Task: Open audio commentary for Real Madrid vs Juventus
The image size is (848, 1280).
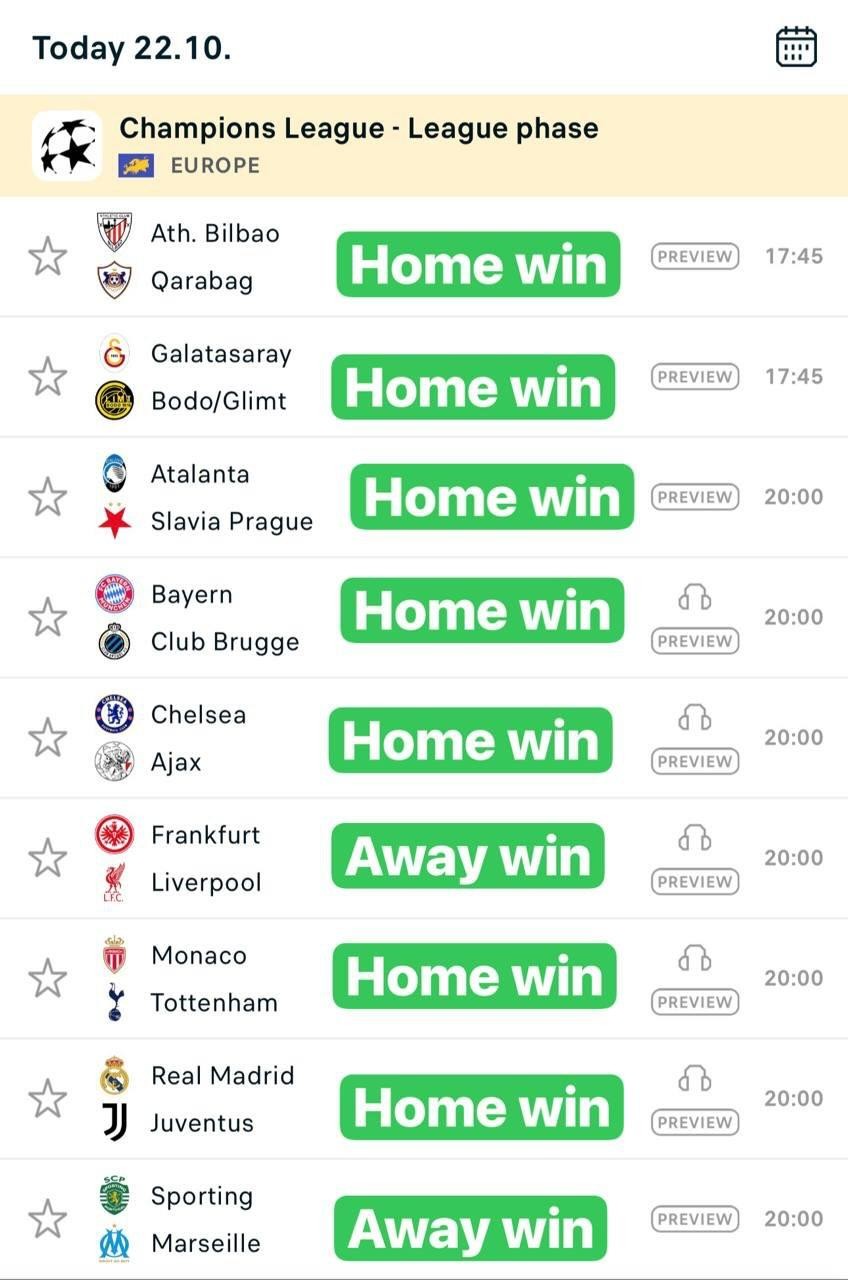Action: click(x=695, y=1078)
